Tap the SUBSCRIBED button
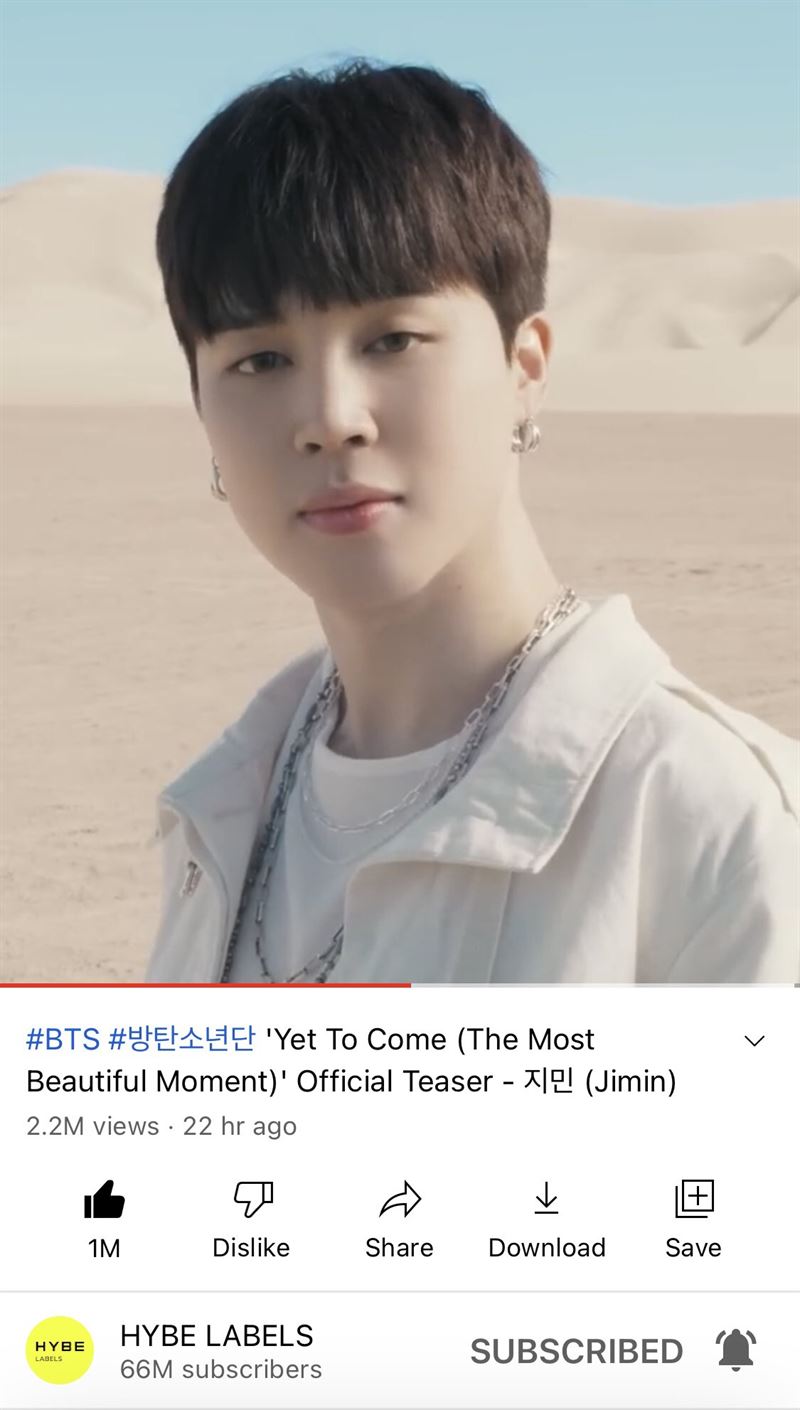The height and width of the screenshot is (1410, 800). (x=576, y=1351)
